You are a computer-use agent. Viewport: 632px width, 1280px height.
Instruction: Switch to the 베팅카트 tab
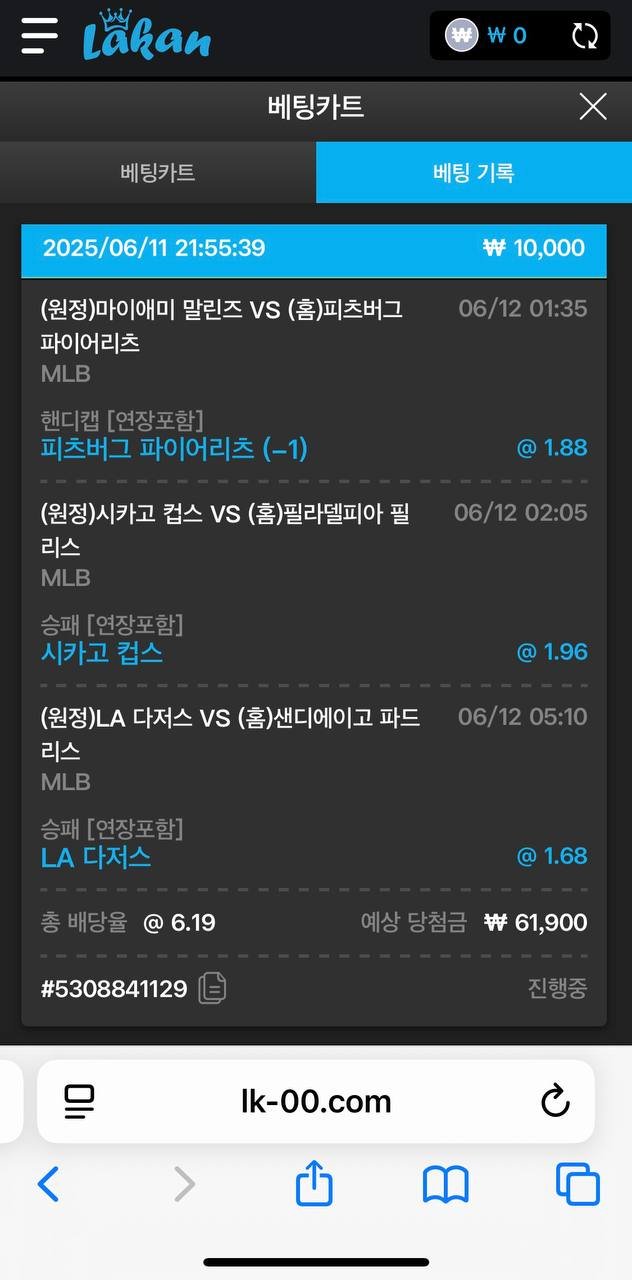point(158,172)
